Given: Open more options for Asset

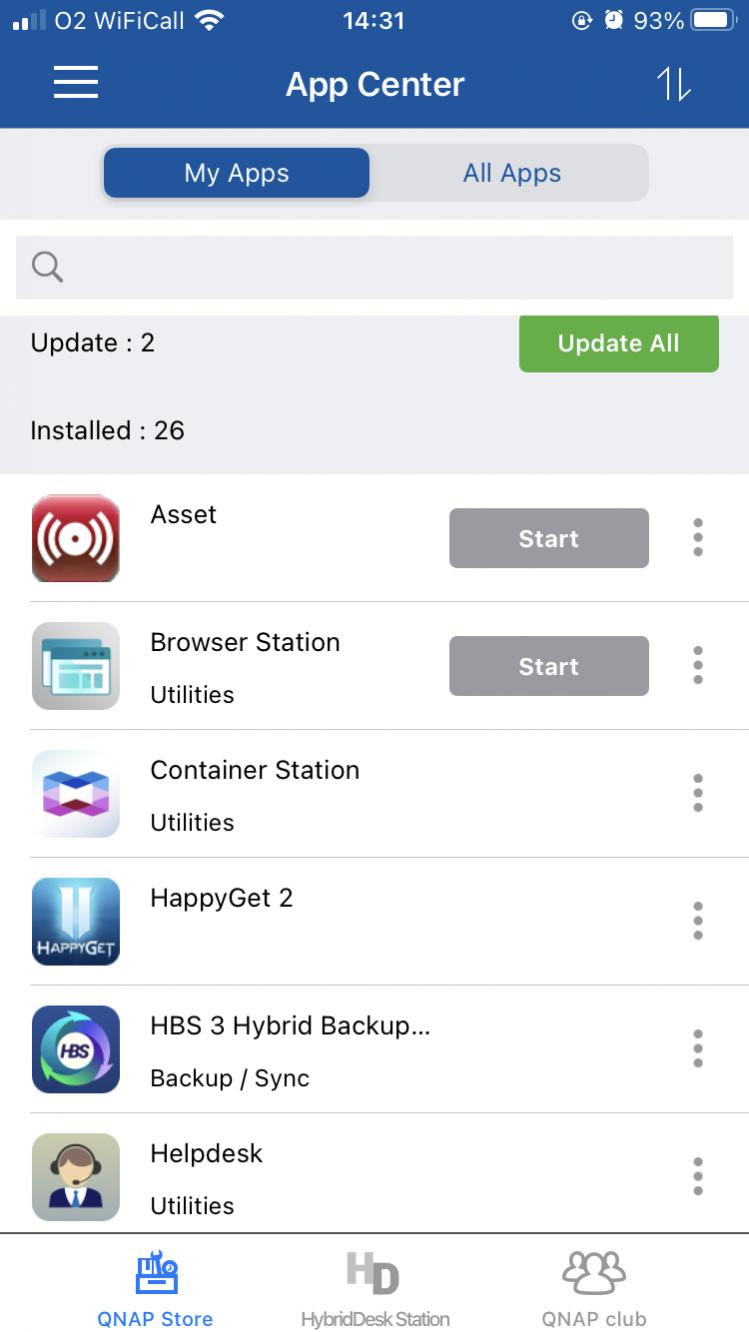Looking at the screenshot, I should 698,538.
